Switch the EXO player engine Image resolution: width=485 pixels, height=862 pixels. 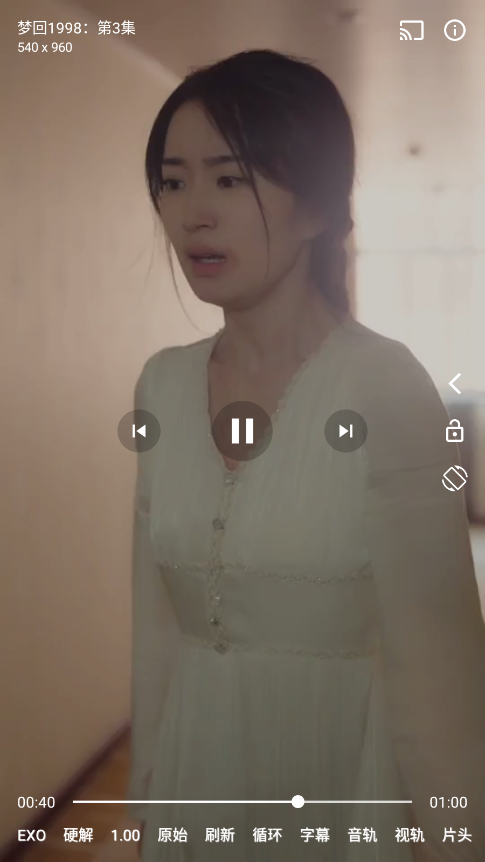point(31,836)
